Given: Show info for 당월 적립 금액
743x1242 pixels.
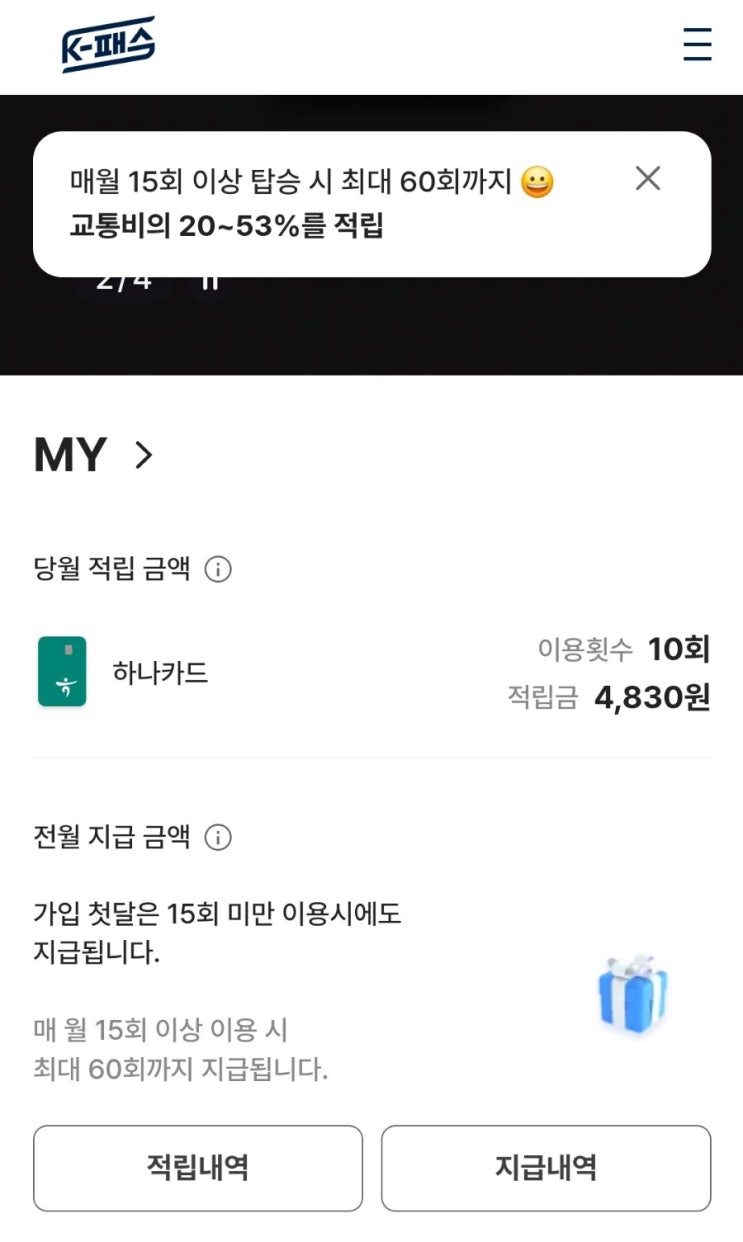Looking at the screenshot, I should (x=218, y=570).
